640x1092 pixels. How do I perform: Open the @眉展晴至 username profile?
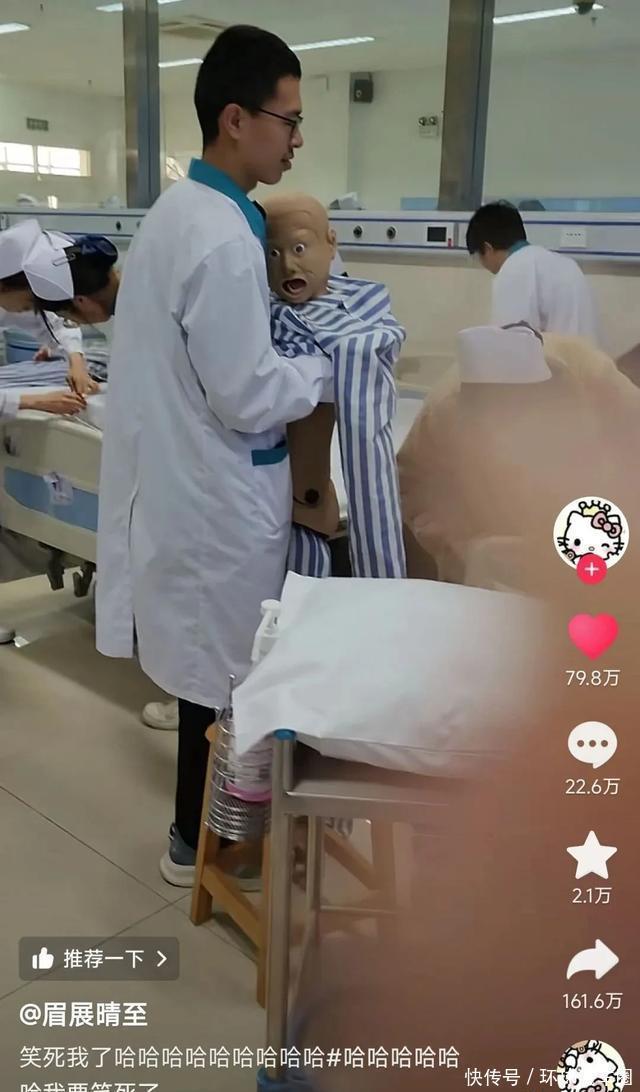point(83,1014)
